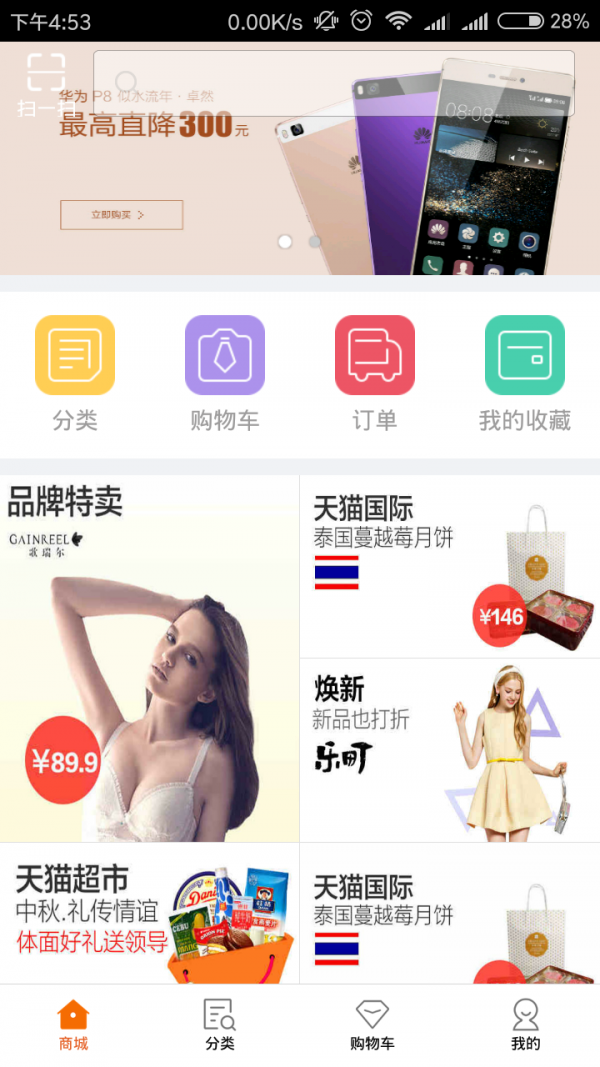Switch to the 我的 tab
Screen dimensions: 600x1067
pyautogui.click(x=525, y=1025)
